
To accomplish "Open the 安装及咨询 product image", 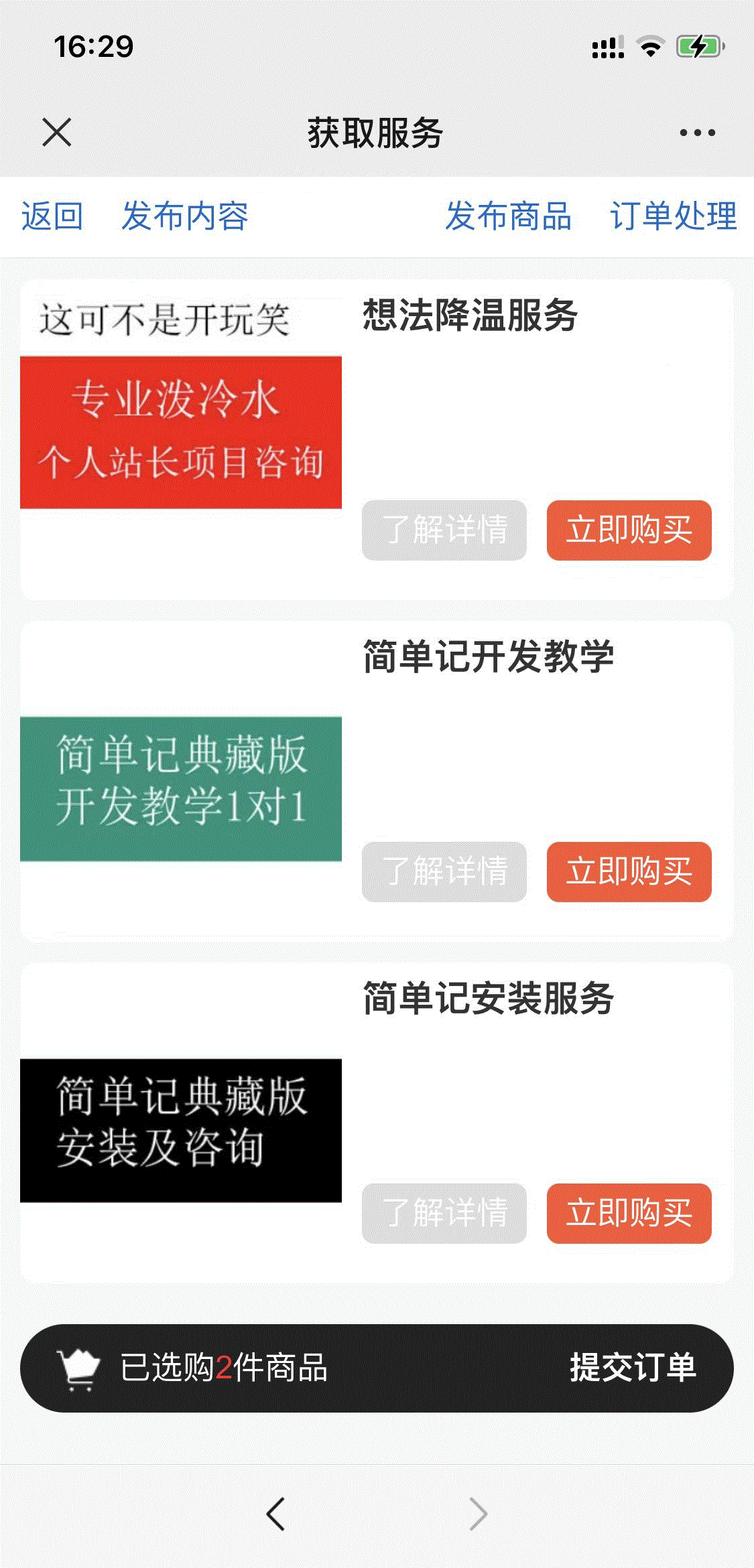I will pyautogui.click(x=181, y=1130).
